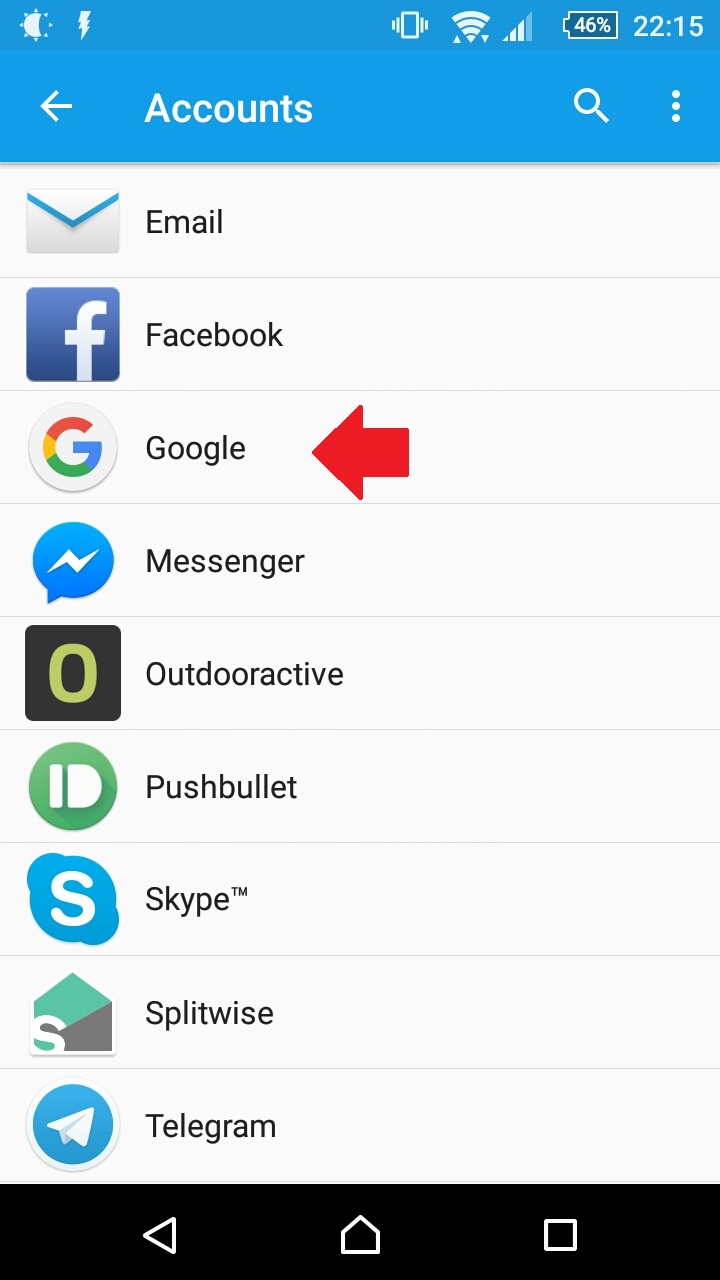Open Telegram account entry
This screenshot has width=720, height=1280.
360,1125
